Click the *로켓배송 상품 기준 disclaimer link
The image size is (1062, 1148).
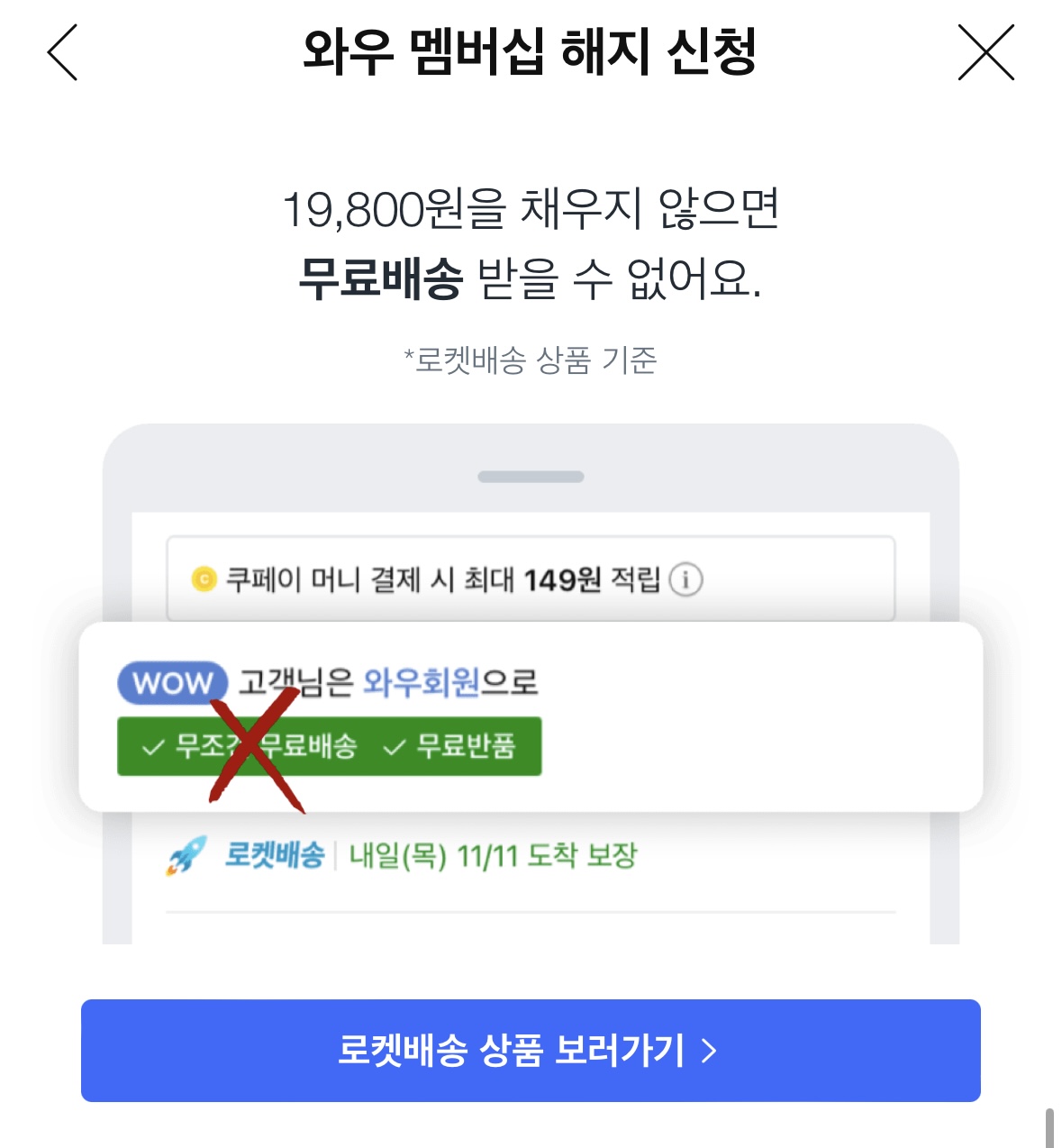coord(531,359)
